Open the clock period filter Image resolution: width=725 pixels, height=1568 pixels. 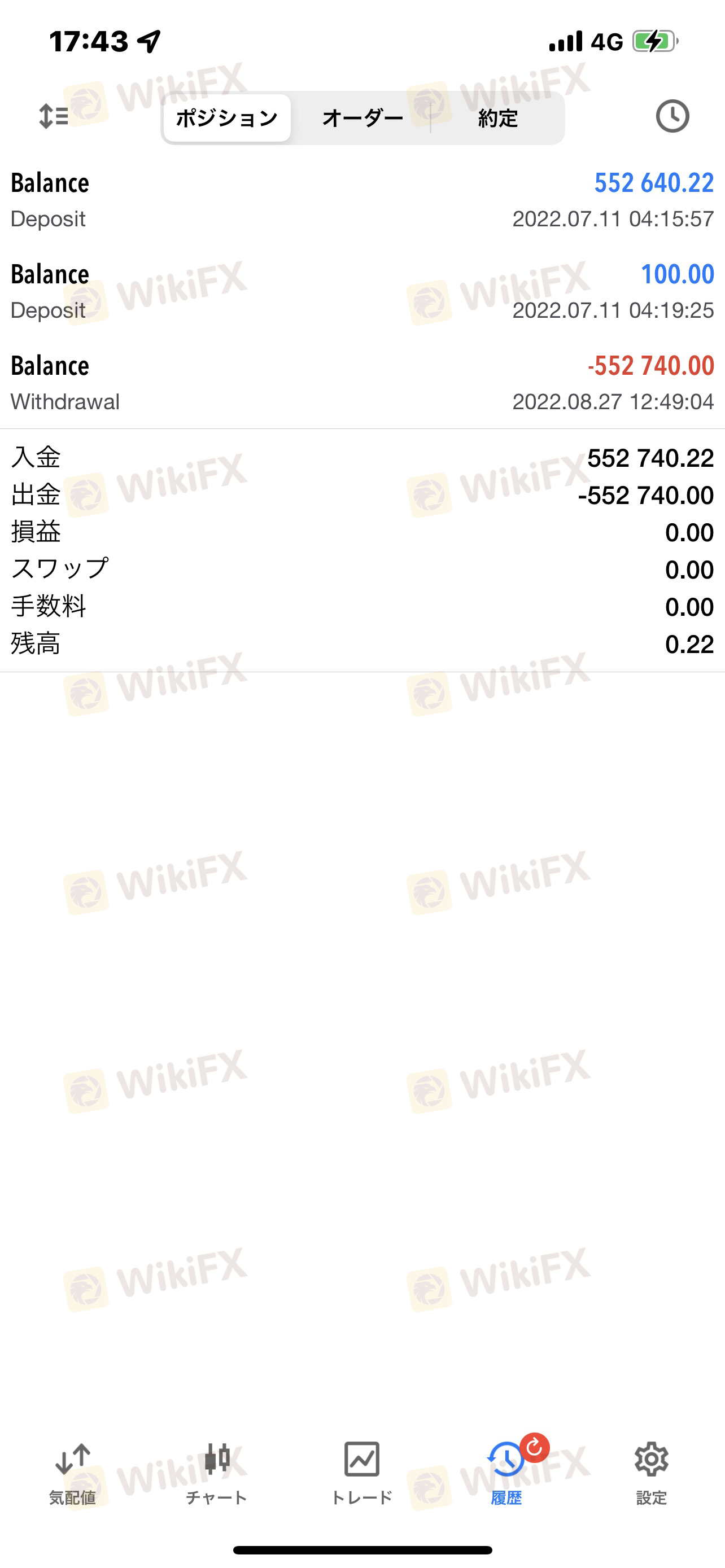[672, 116]
